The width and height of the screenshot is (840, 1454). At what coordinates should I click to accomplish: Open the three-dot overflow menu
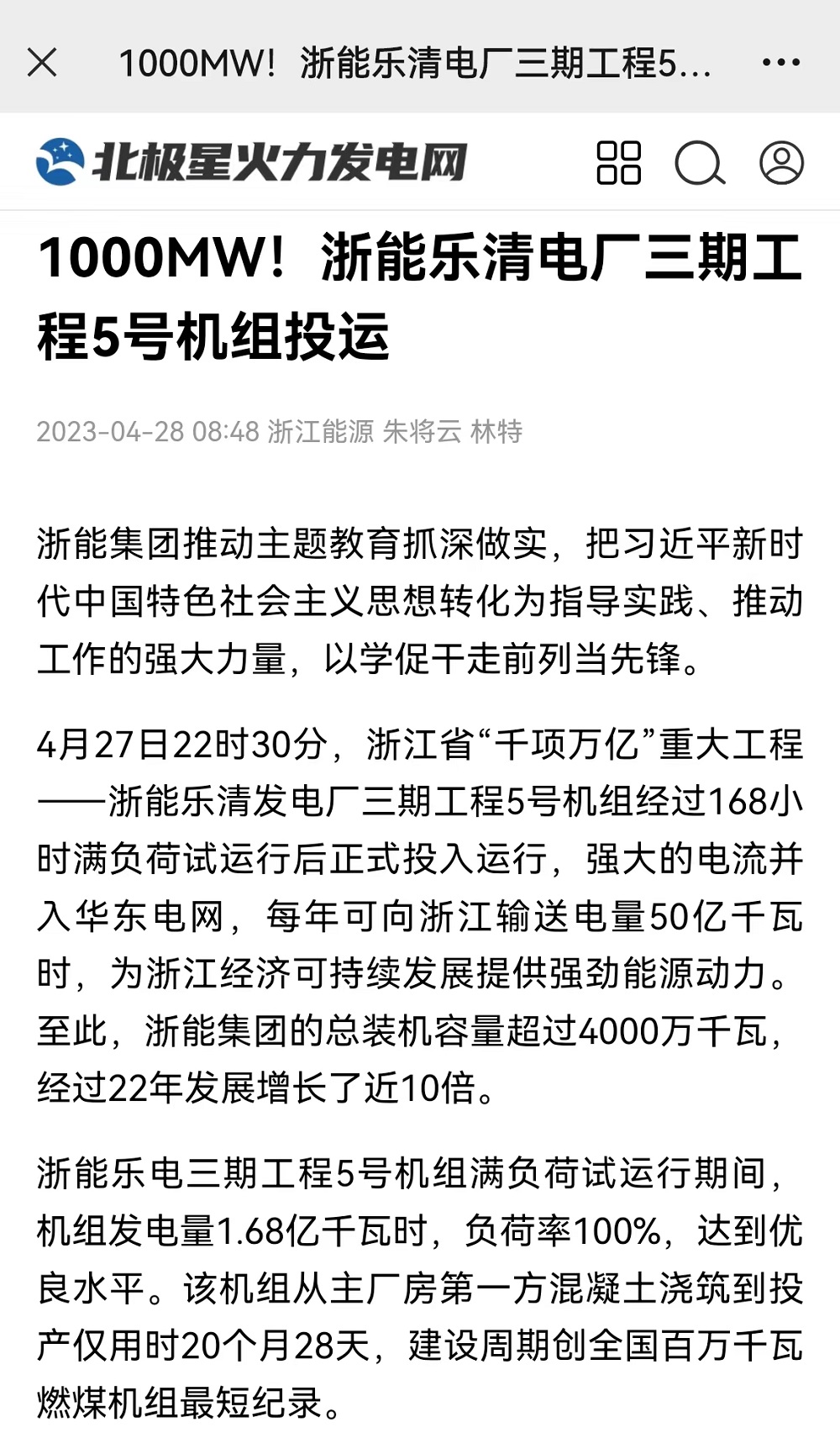(780, 62)
